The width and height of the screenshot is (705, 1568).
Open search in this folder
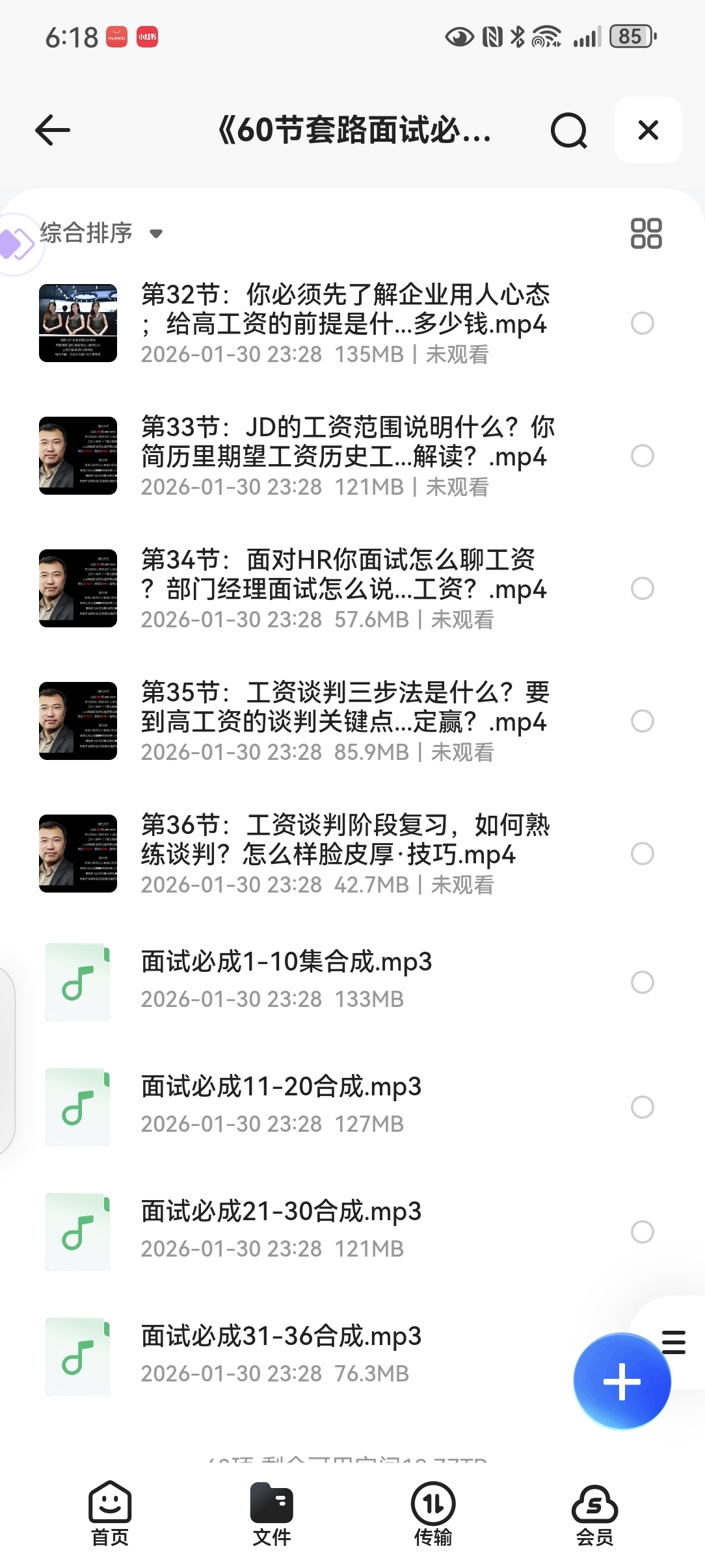click(568, 131)
